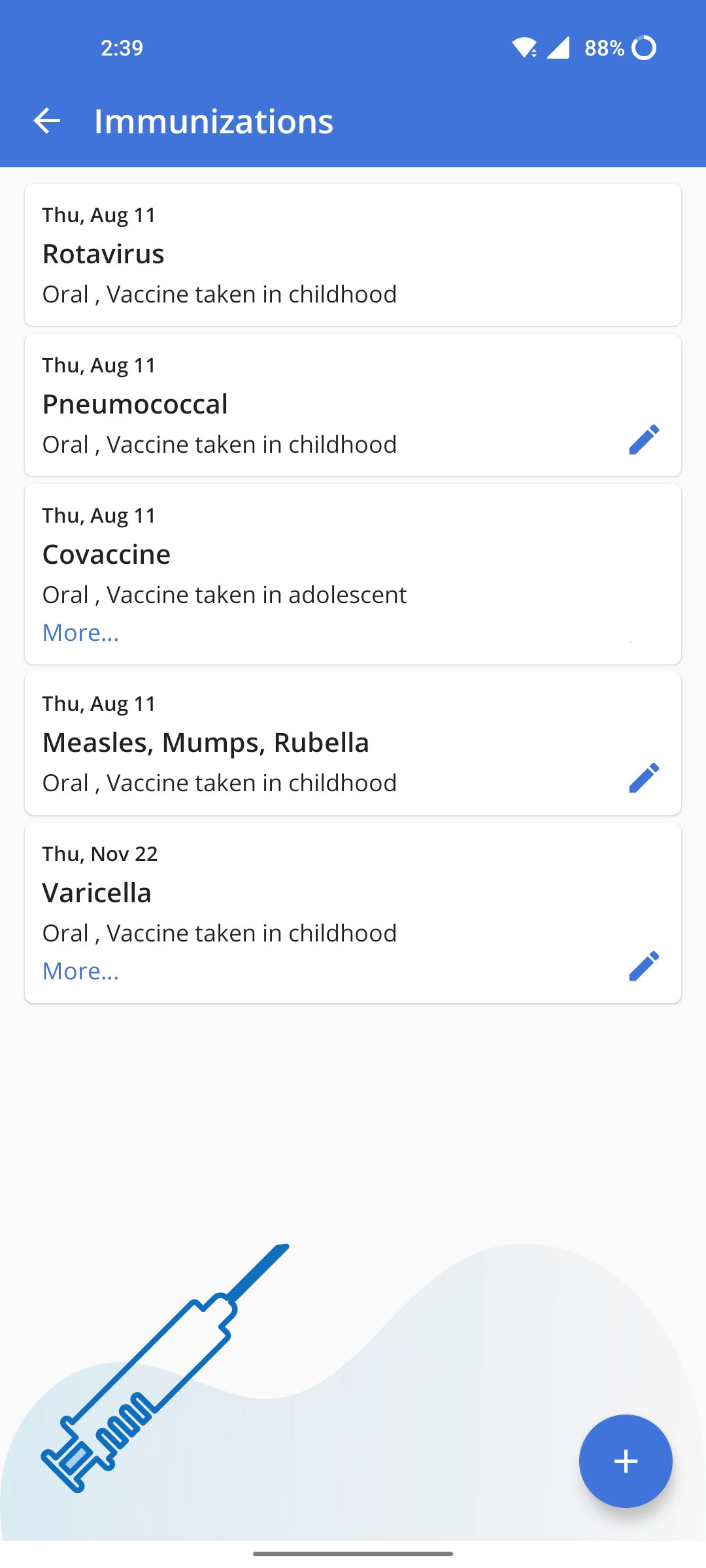Expand More details for Varicella

[x=80, y=970]
